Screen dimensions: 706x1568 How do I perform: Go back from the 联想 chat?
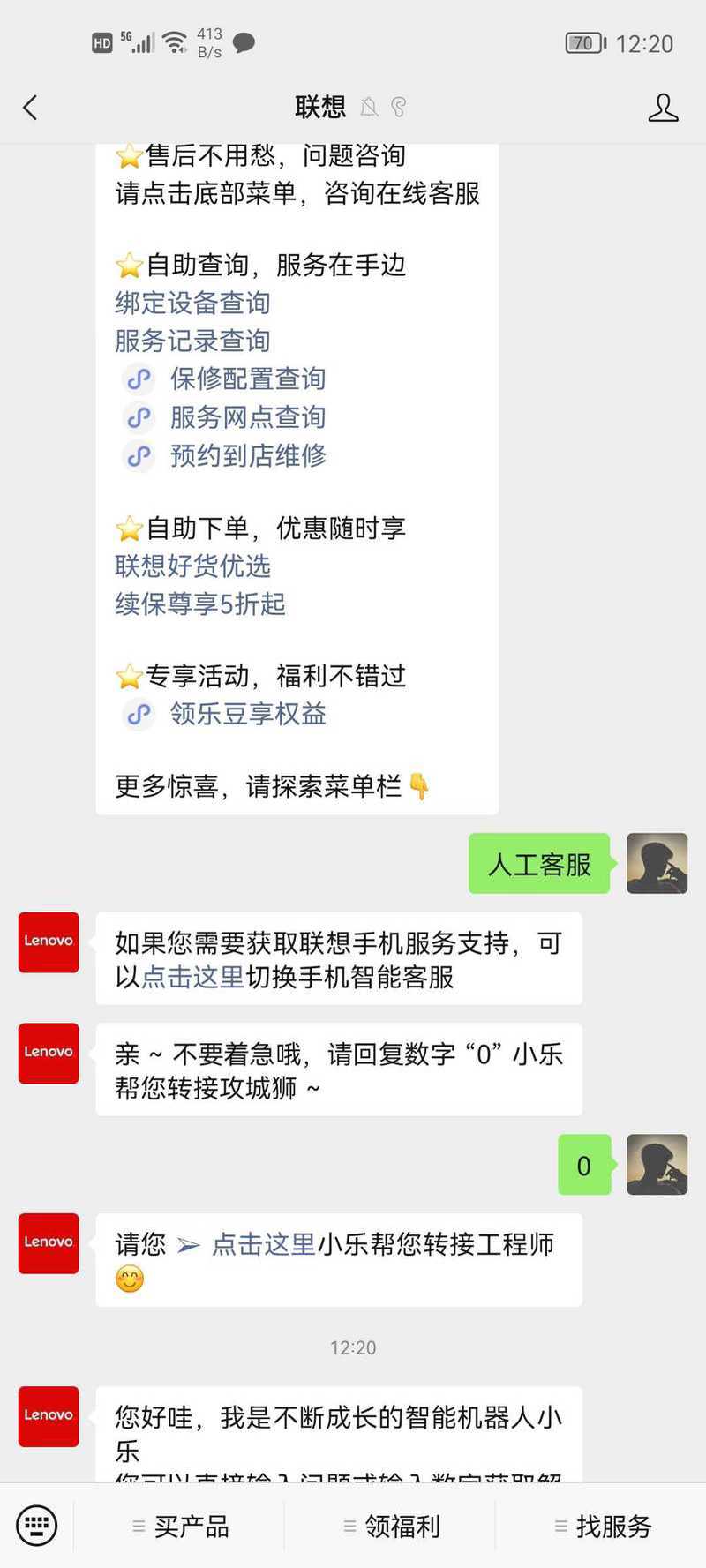coord(31,108)
